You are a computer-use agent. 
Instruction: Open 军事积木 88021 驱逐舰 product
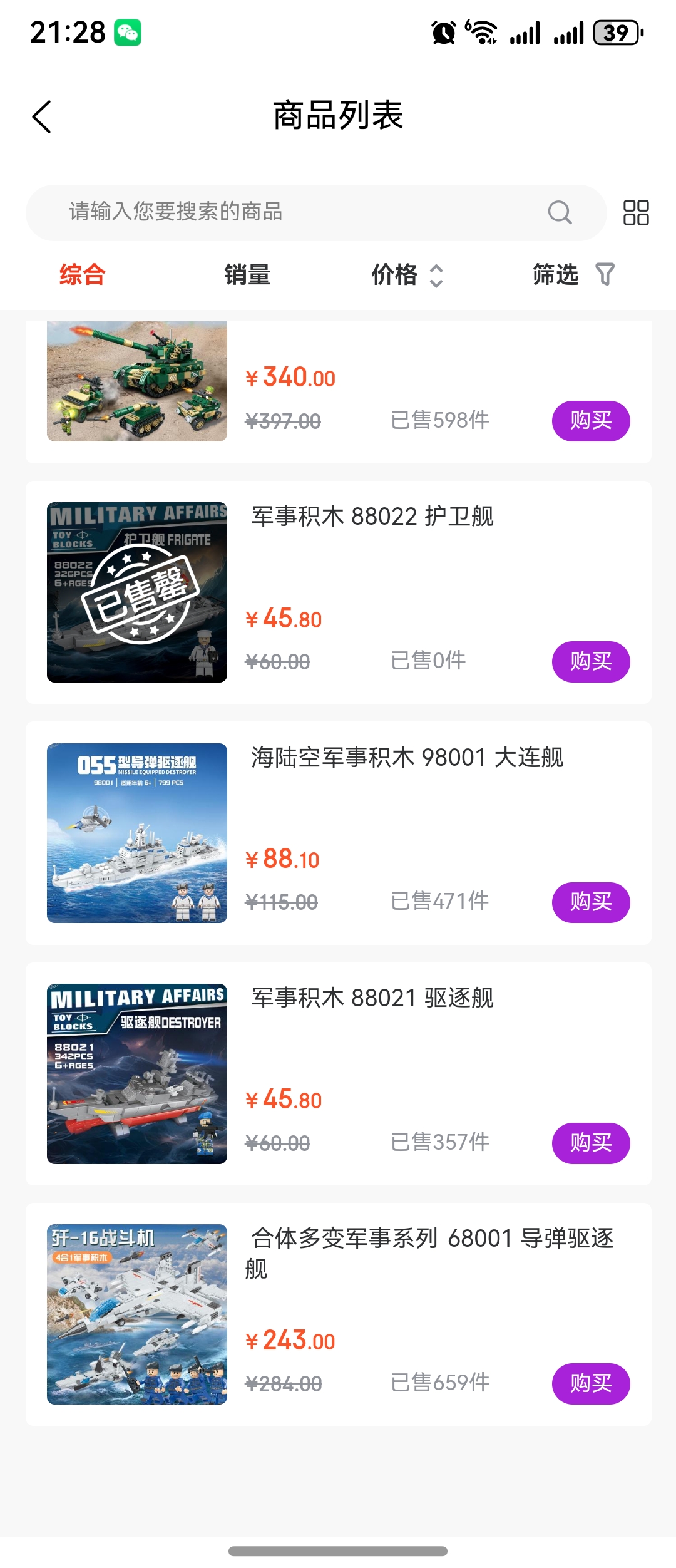click(x=372, y=998)
